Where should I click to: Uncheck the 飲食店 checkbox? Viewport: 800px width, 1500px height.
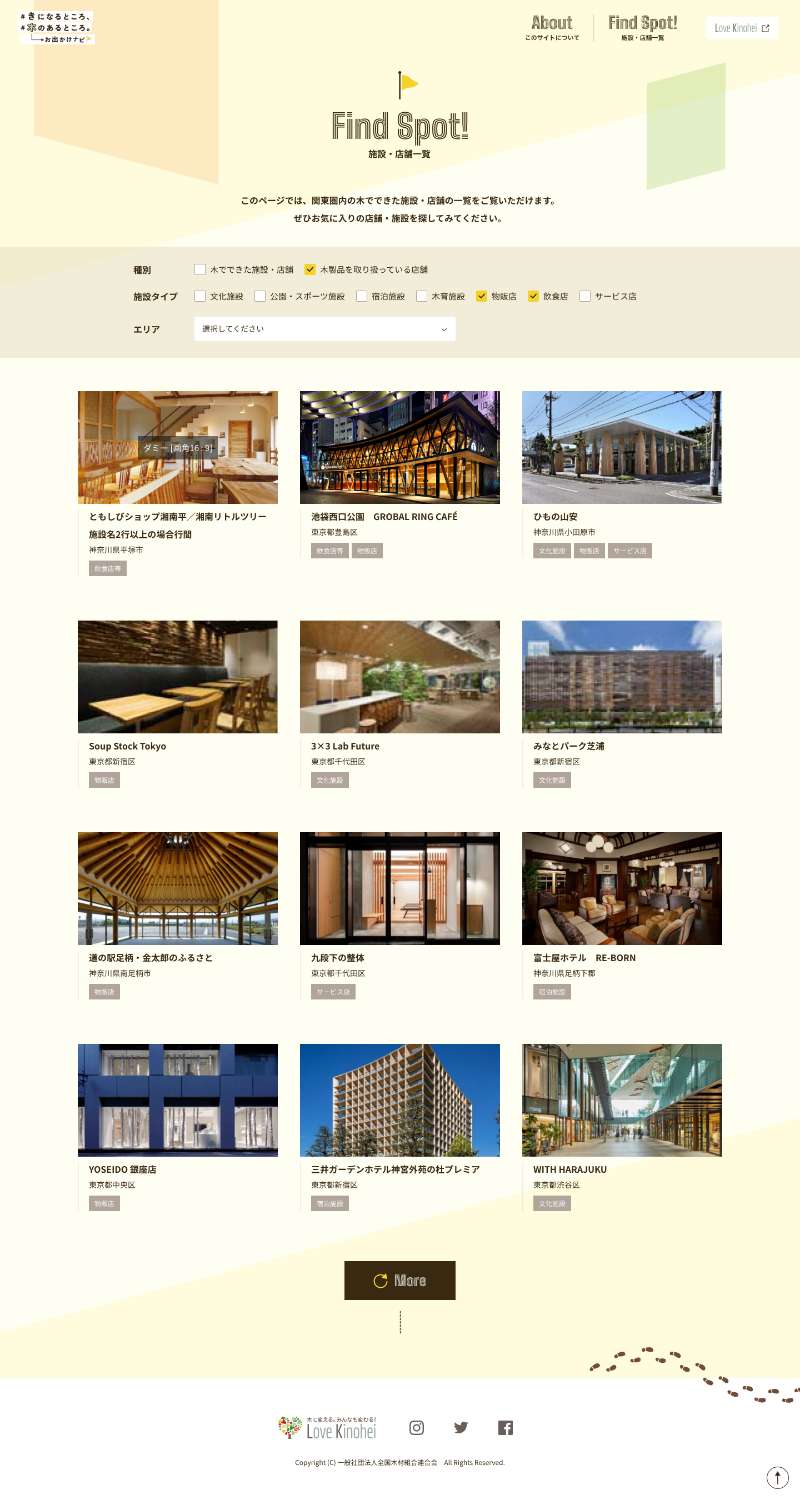tap(534, 296)
